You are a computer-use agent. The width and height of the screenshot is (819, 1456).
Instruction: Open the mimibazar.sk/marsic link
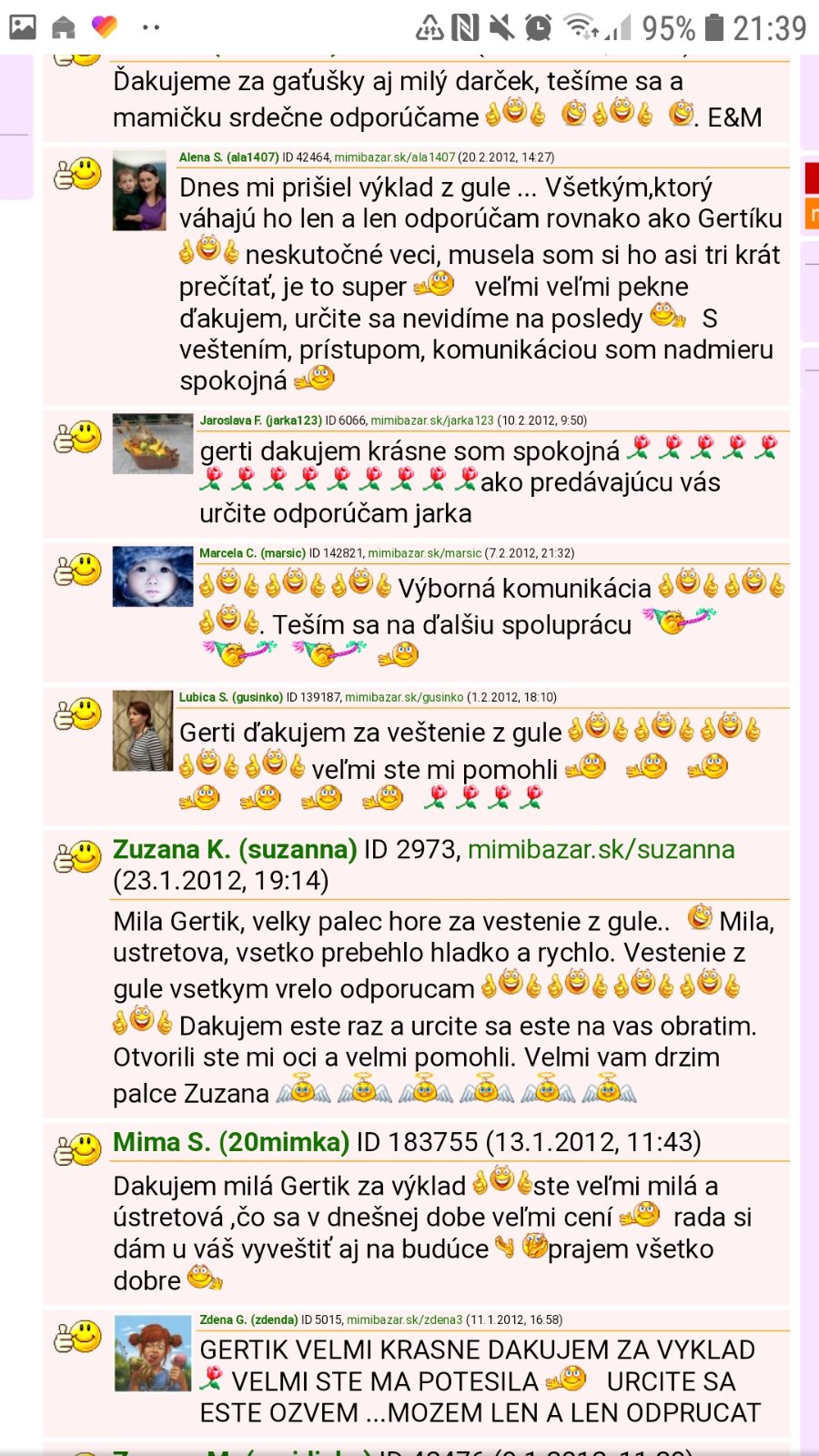pos(424,553)
